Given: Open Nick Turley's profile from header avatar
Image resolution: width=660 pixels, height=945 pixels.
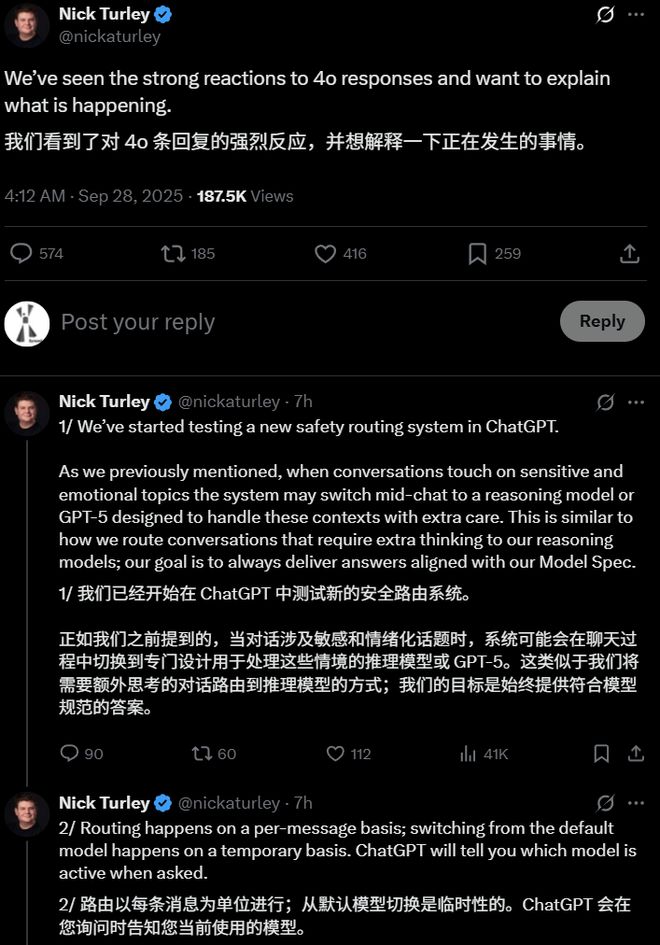Looking at the screenshot, I should pos(27,25).
